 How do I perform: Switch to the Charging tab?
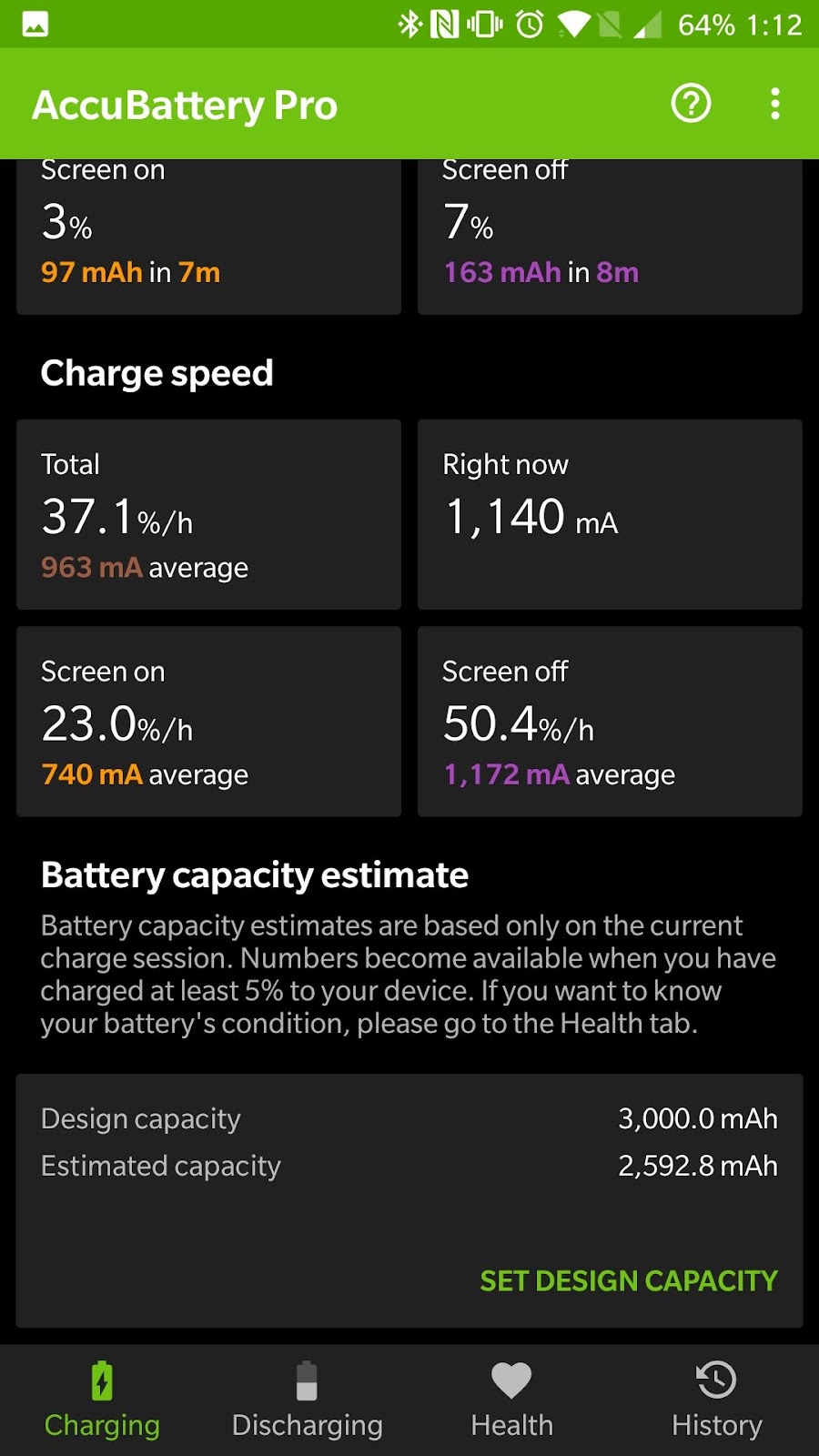(x=102, y=1400)
